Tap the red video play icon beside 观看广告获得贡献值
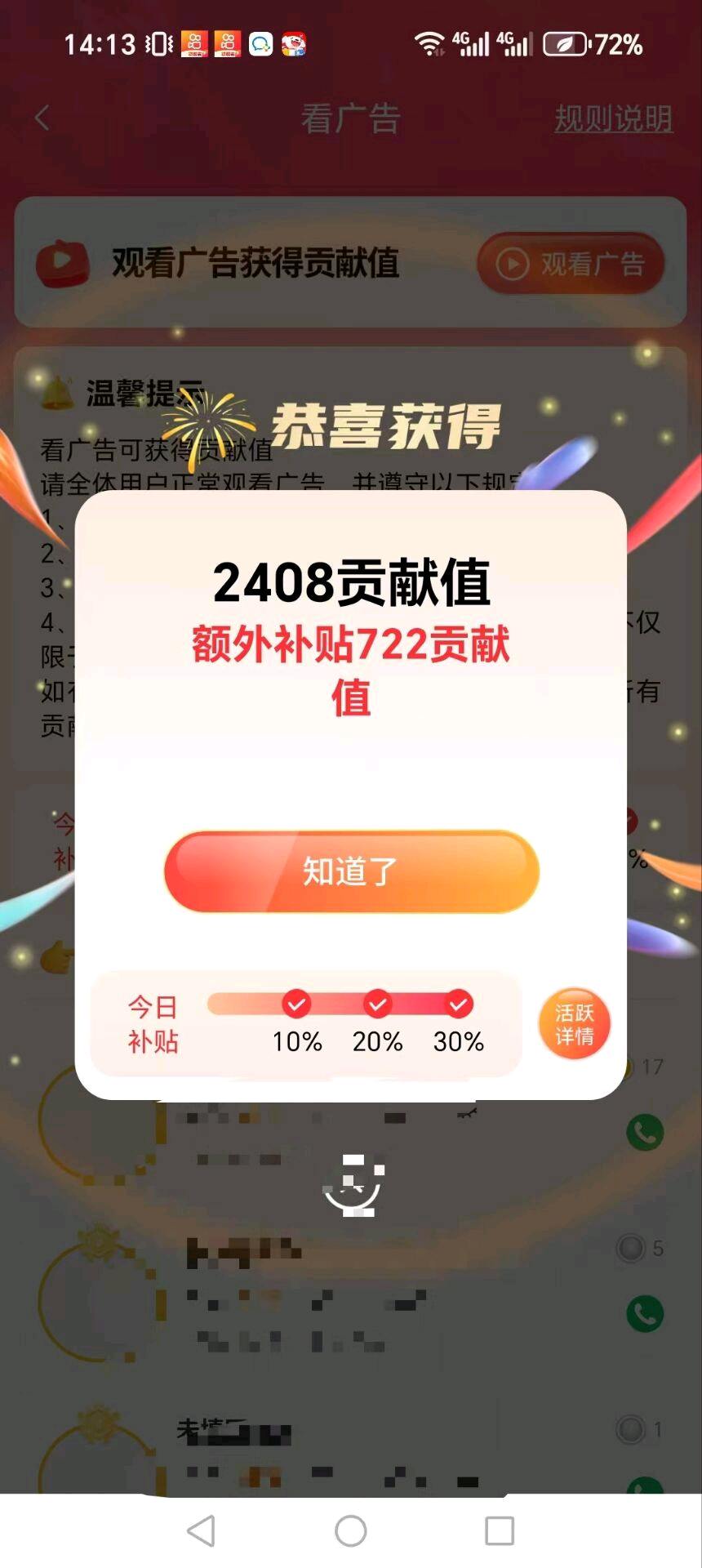The width and height of the screenshot is (702, 1568). tap(64, 263)
